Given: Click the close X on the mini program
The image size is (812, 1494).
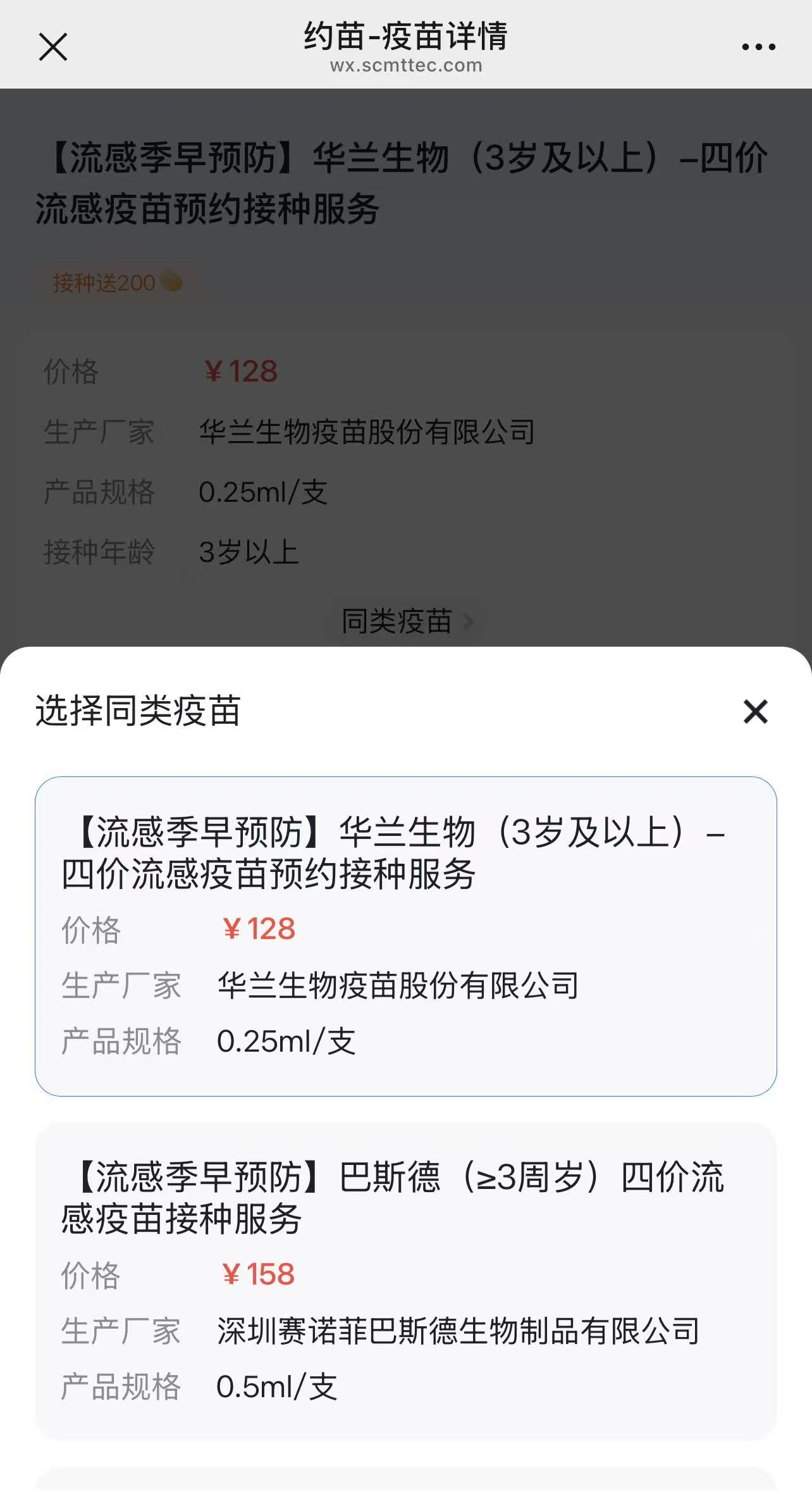Looking at the screenshot, I should 53,47.
